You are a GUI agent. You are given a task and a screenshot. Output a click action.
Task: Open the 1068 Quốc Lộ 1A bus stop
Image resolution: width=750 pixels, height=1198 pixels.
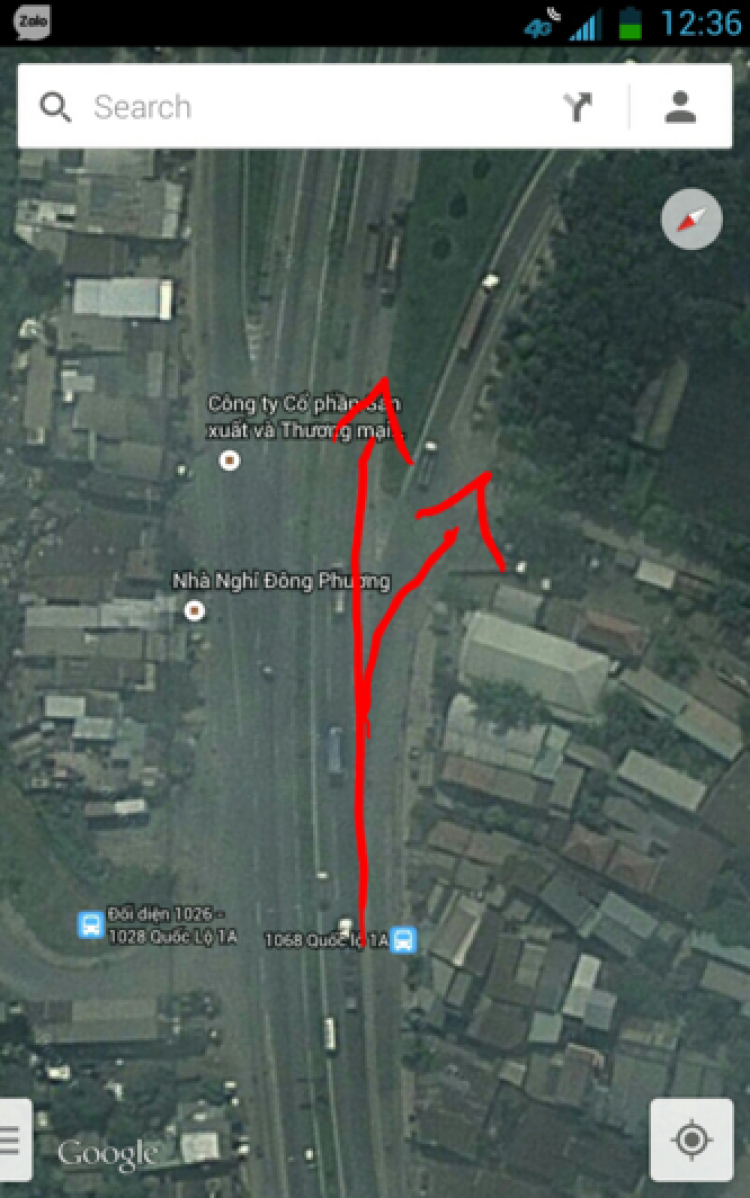tap(404, 940)
